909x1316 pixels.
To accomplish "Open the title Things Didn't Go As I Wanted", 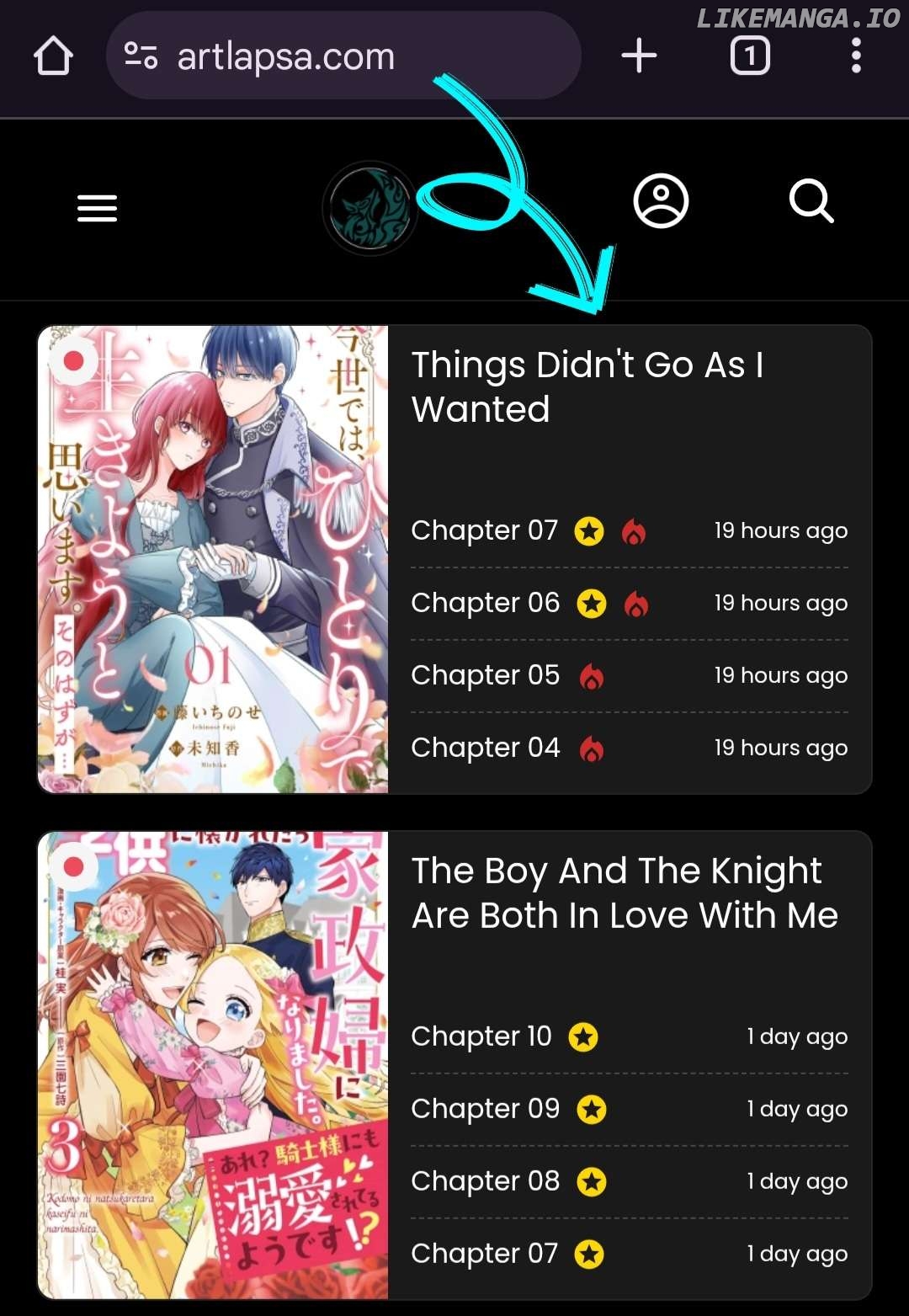I will [587, 386].
